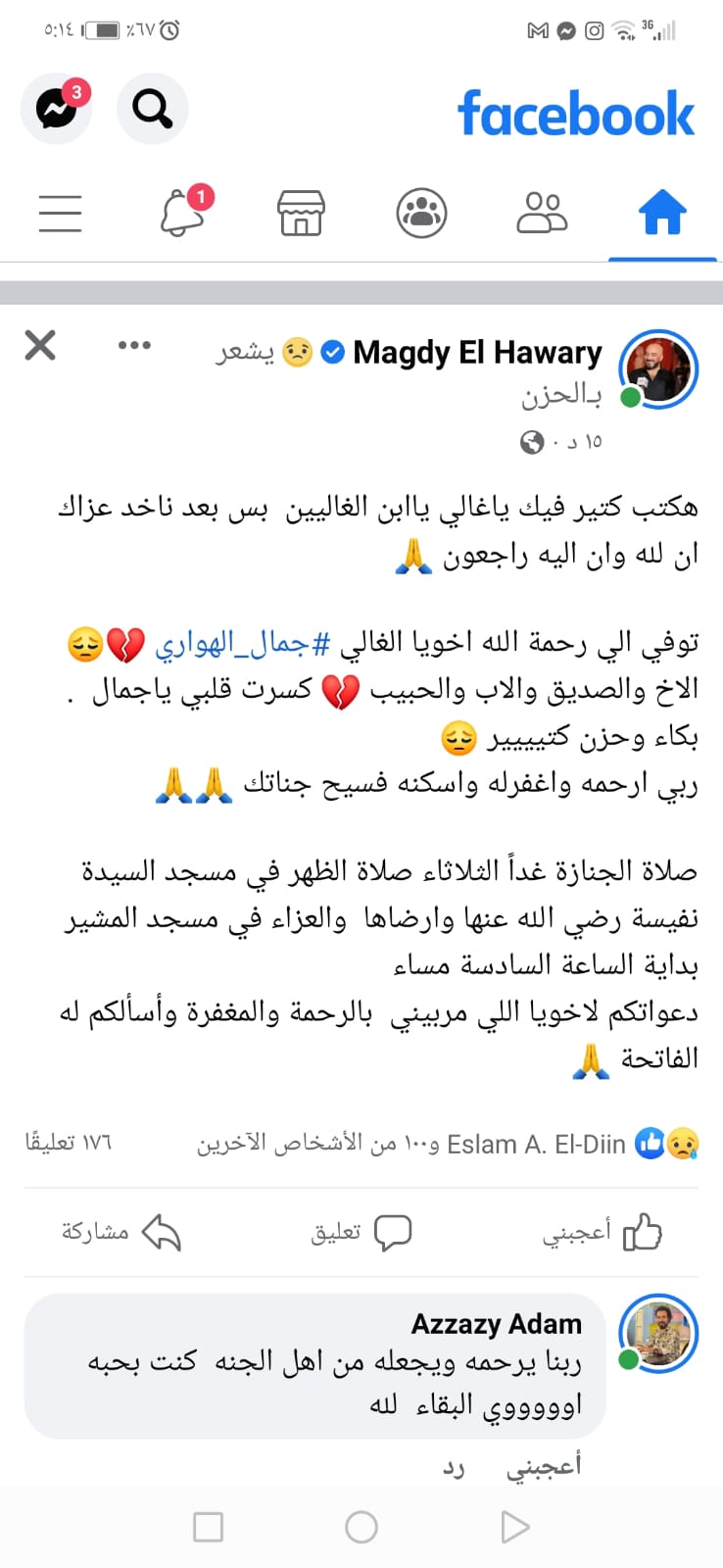The image size is (723, 1568).
Task: Open the post options three-dot menu
Action: 134,345
